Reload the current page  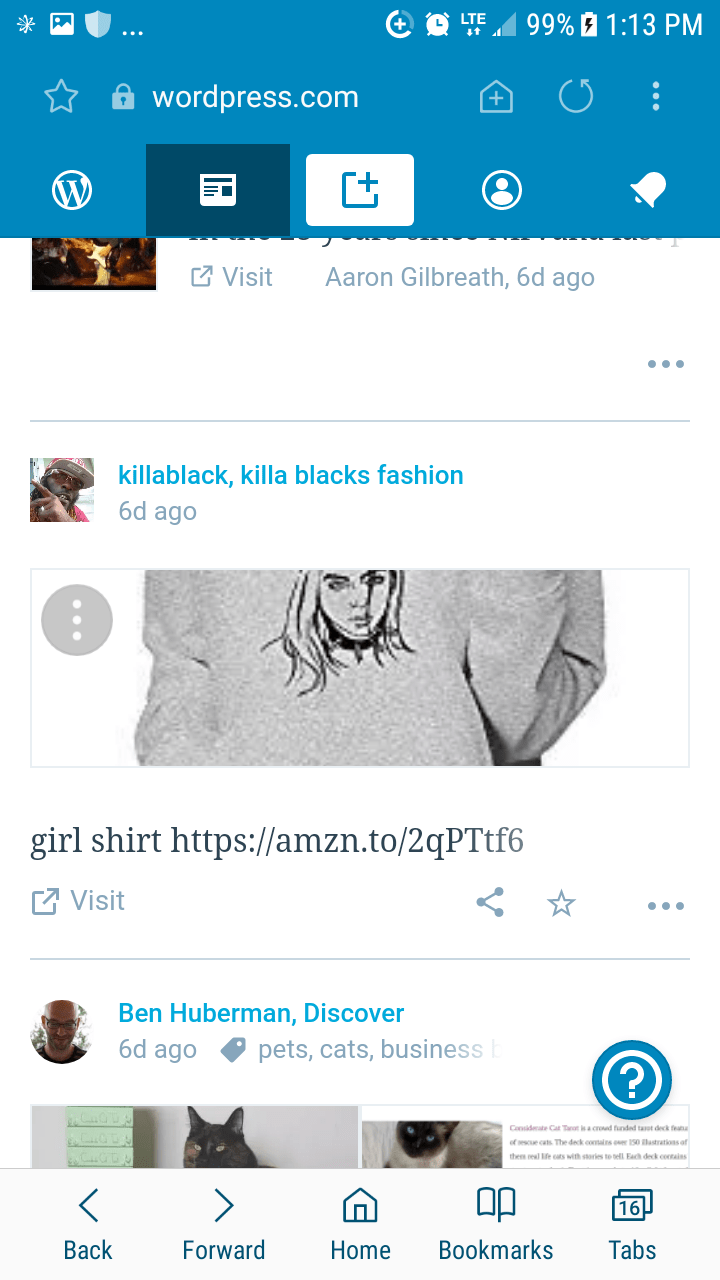(576, 97)
